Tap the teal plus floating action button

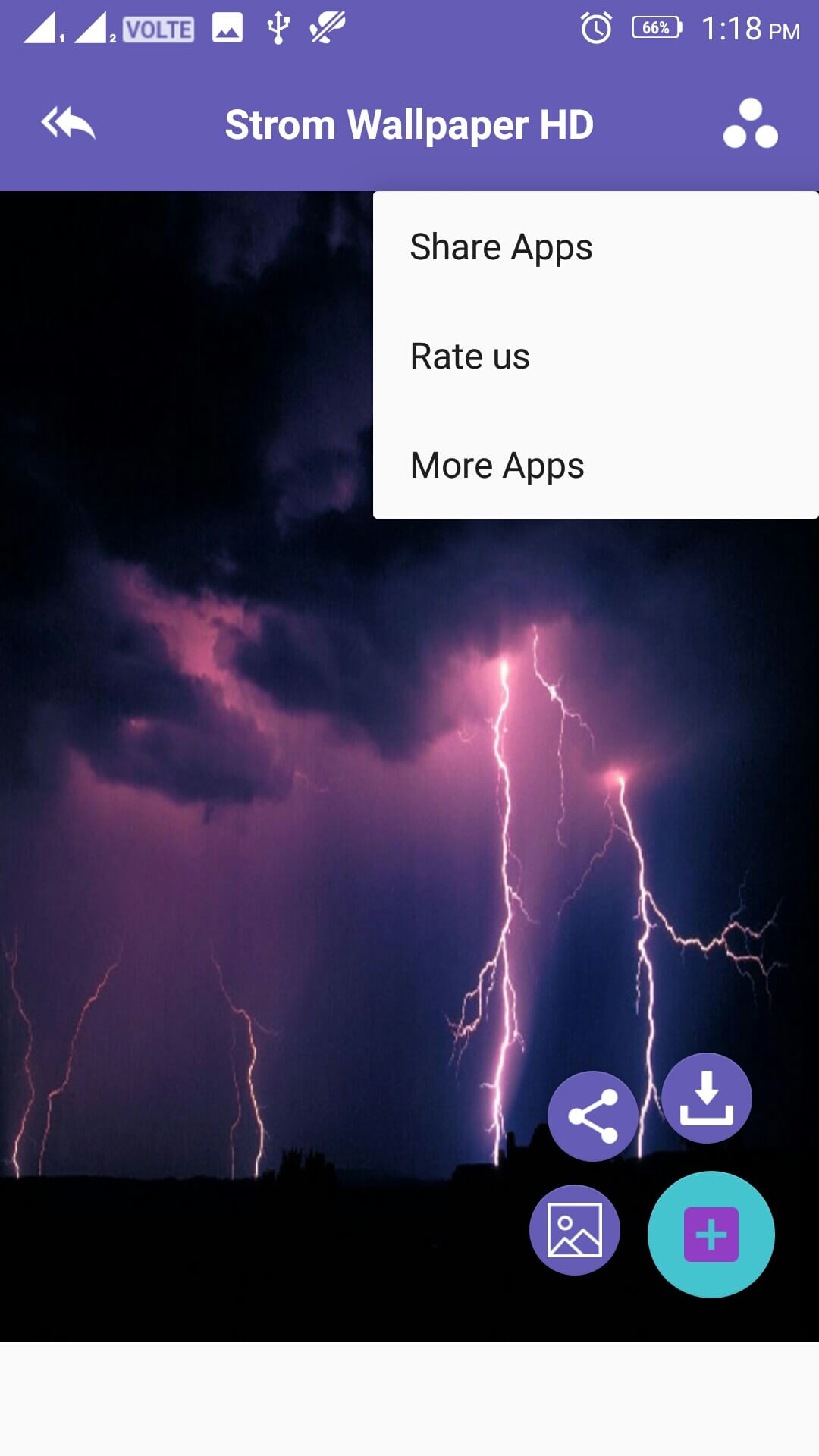click(711, 1234)
